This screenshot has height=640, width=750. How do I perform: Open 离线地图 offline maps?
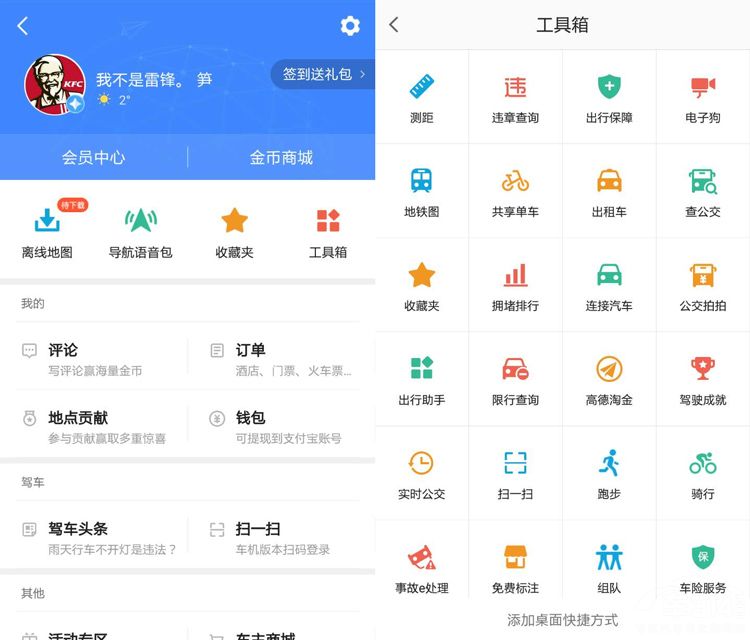(x=47, y=232)
